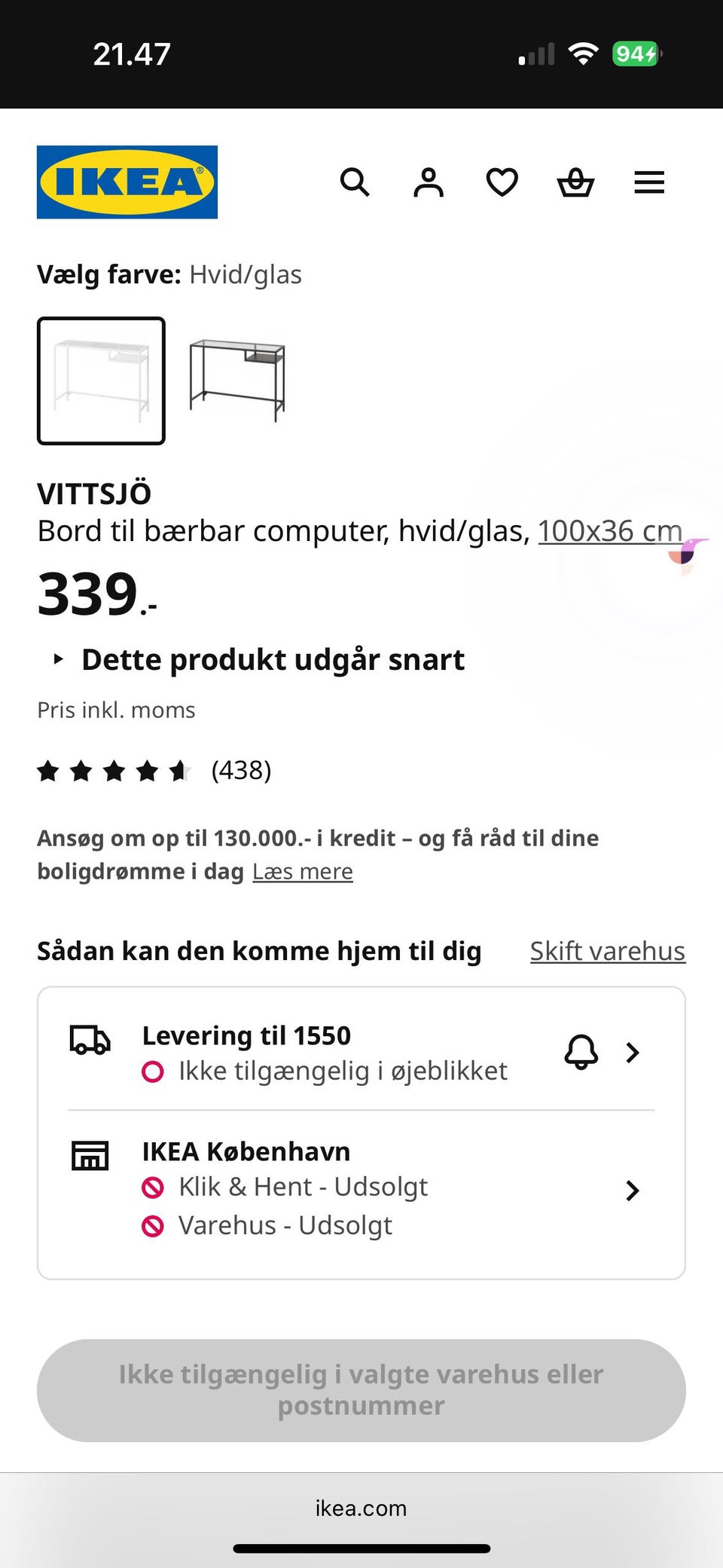This screenshot has width=723, height=1568.
Task: Select the white/glass color variant
Action: (101, 381)
